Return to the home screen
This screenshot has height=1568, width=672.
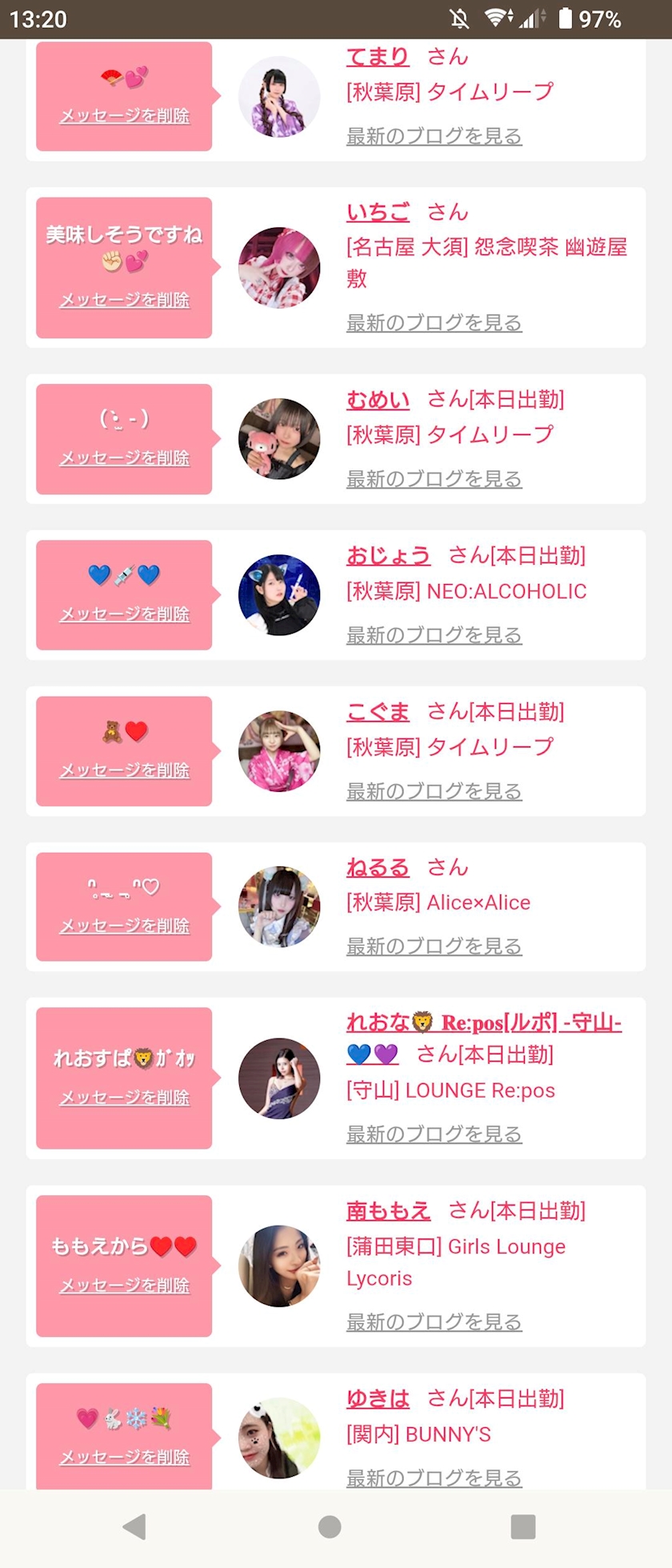point(330,1526)
